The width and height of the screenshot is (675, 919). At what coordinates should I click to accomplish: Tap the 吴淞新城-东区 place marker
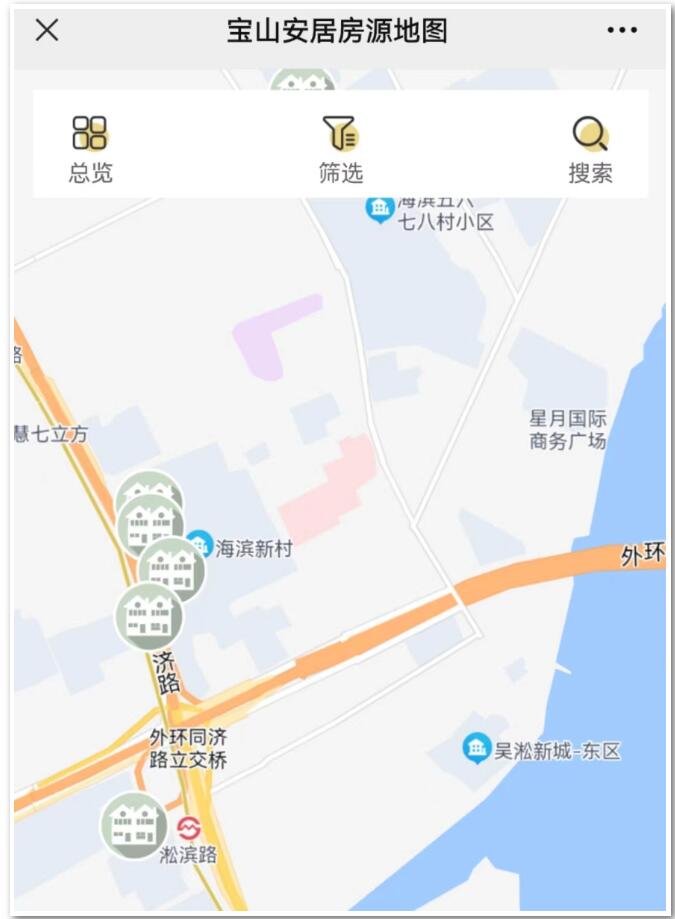point(477,748)
